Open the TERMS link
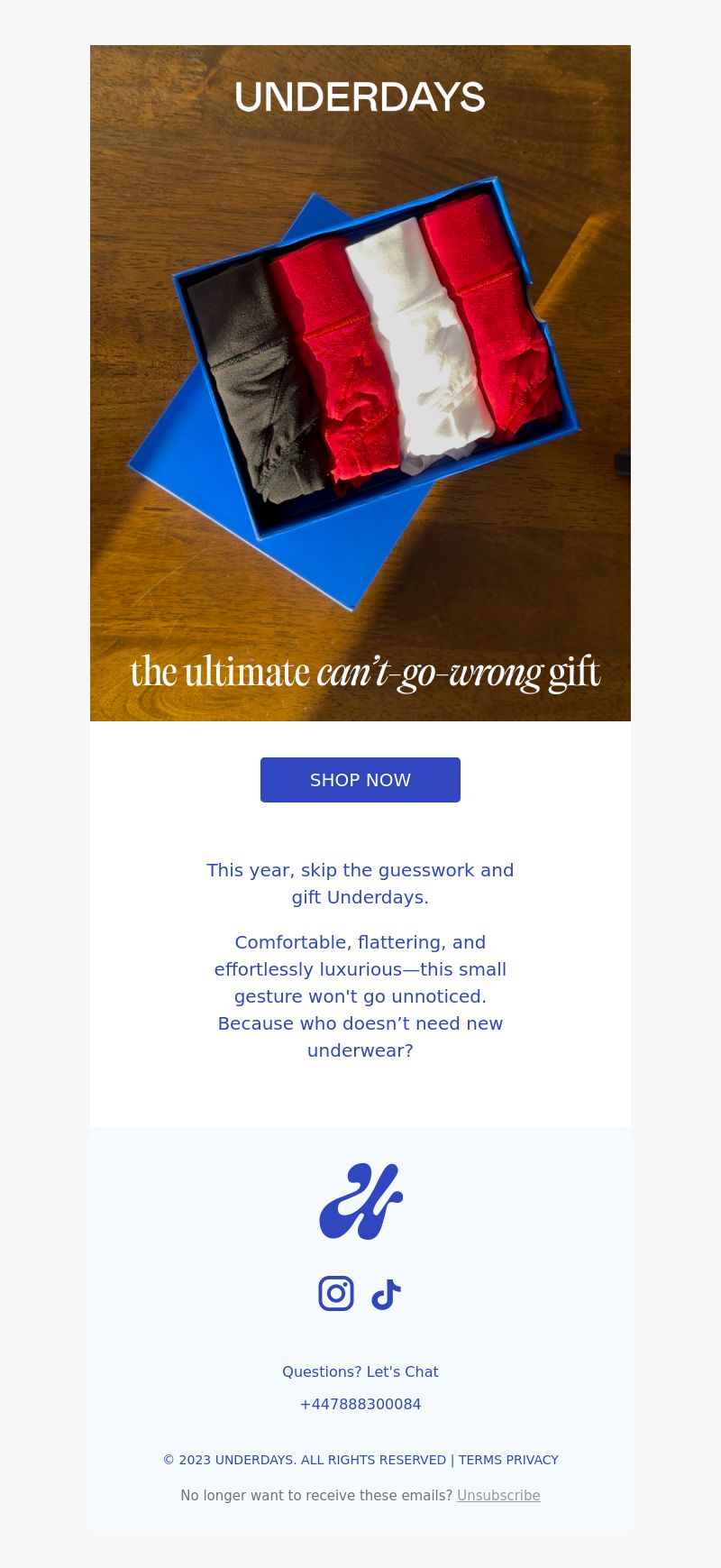The image size is (721, 1568). click(x=480, y=1460)
